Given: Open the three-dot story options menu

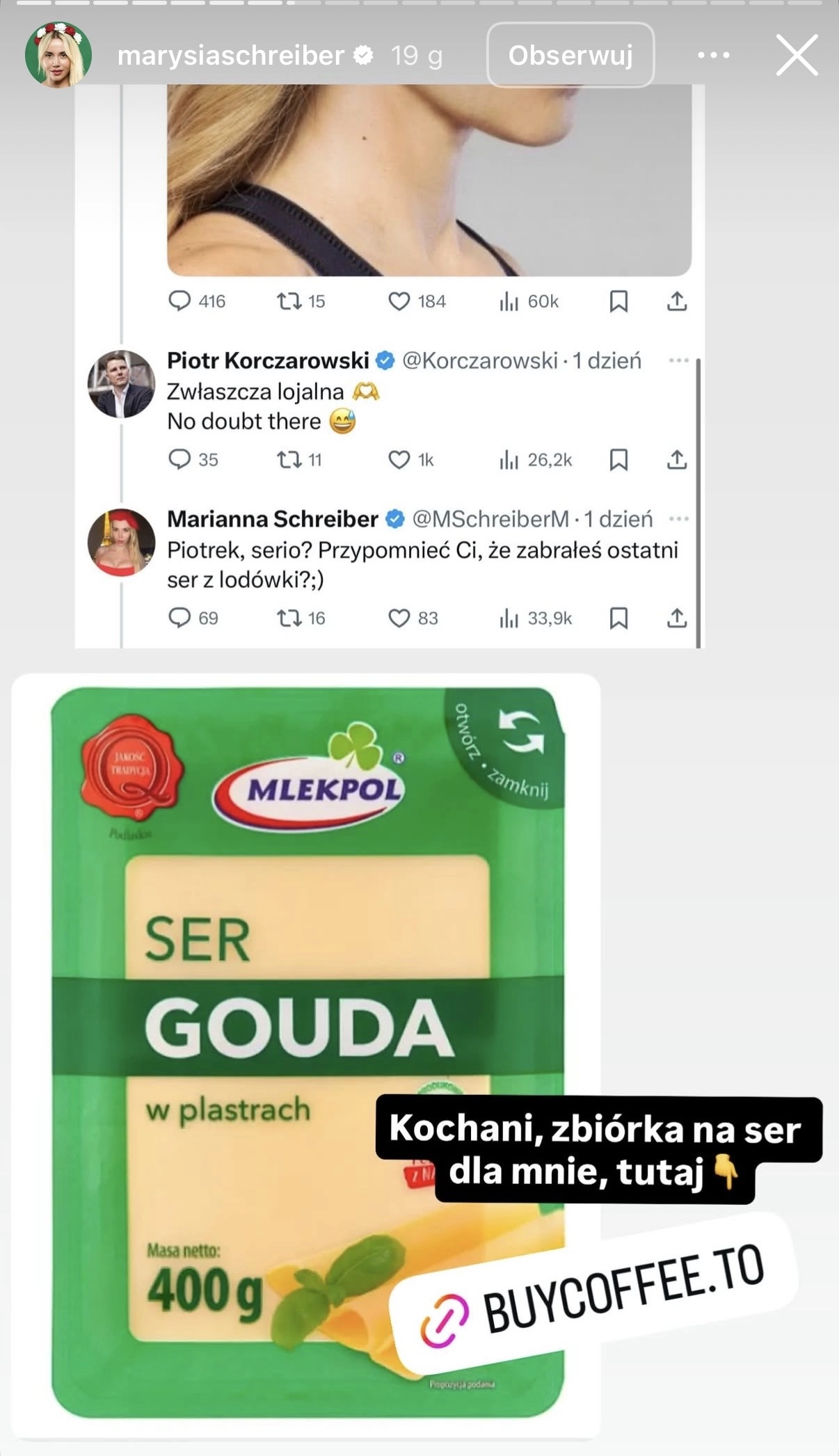Looking at the screenshot, I should (713, 55).
